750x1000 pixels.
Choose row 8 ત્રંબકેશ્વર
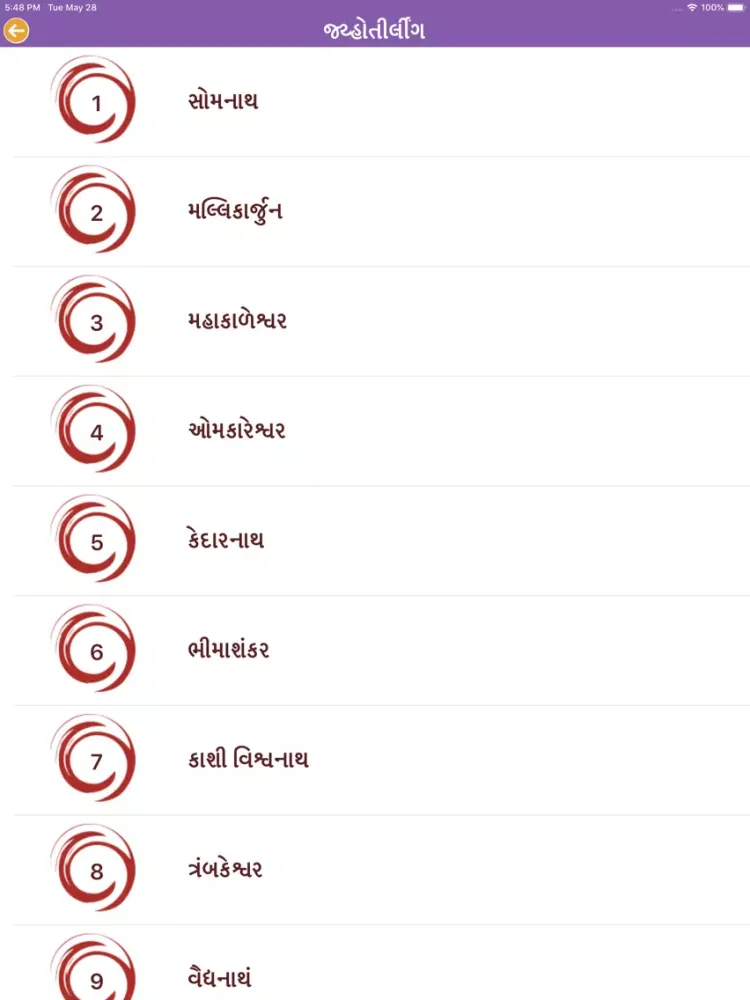225,870
